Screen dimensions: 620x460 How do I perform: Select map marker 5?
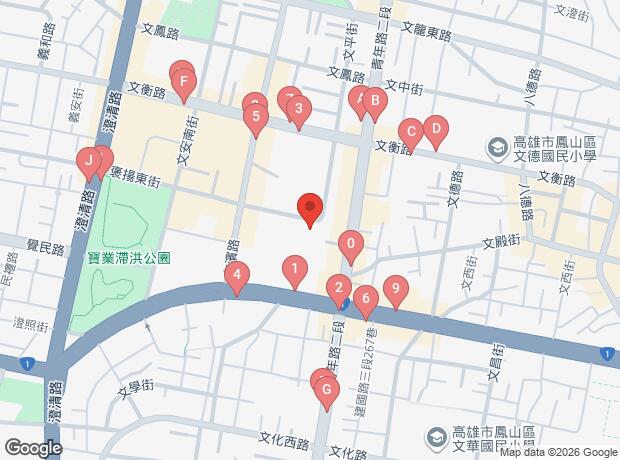click(257, 117)
